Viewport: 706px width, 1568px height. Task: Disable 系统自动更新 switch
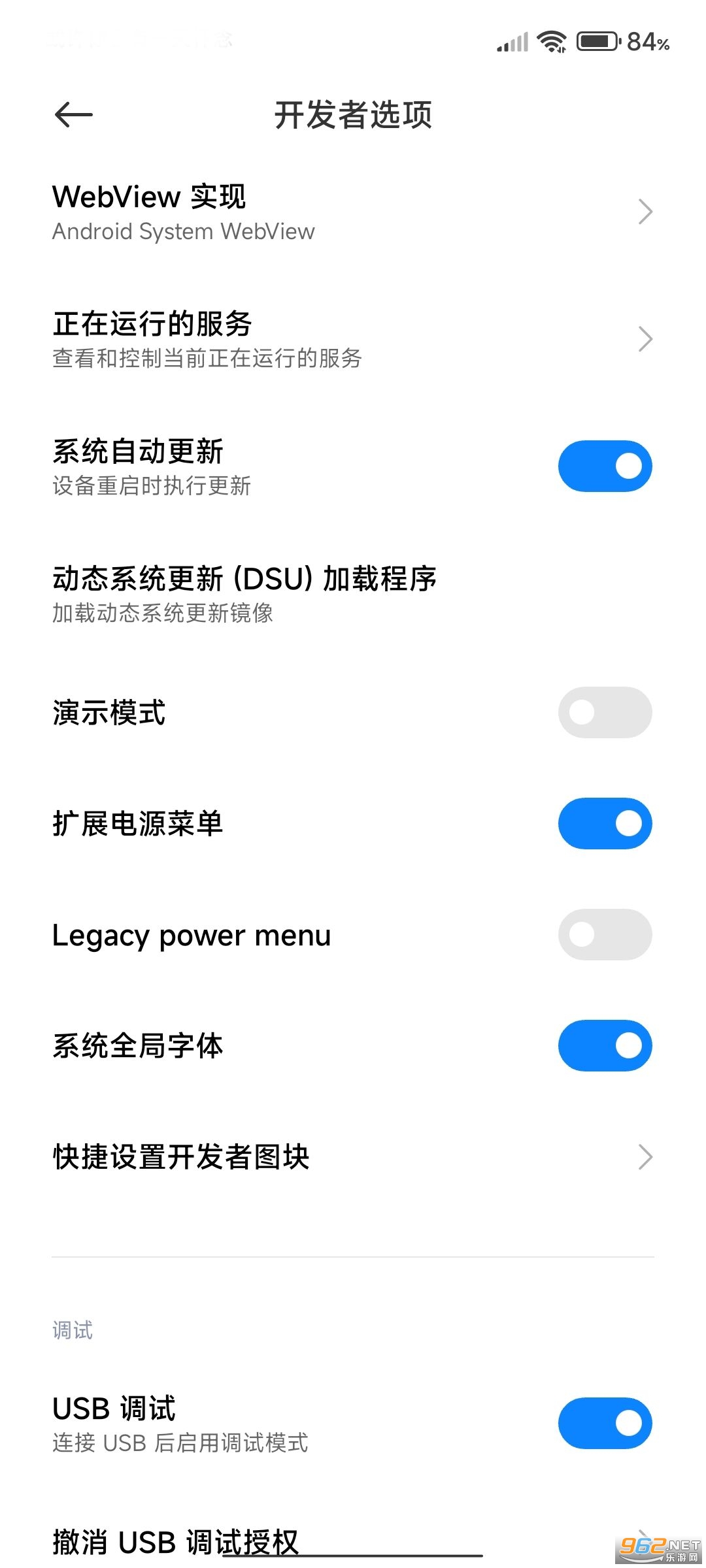(605, 466)
